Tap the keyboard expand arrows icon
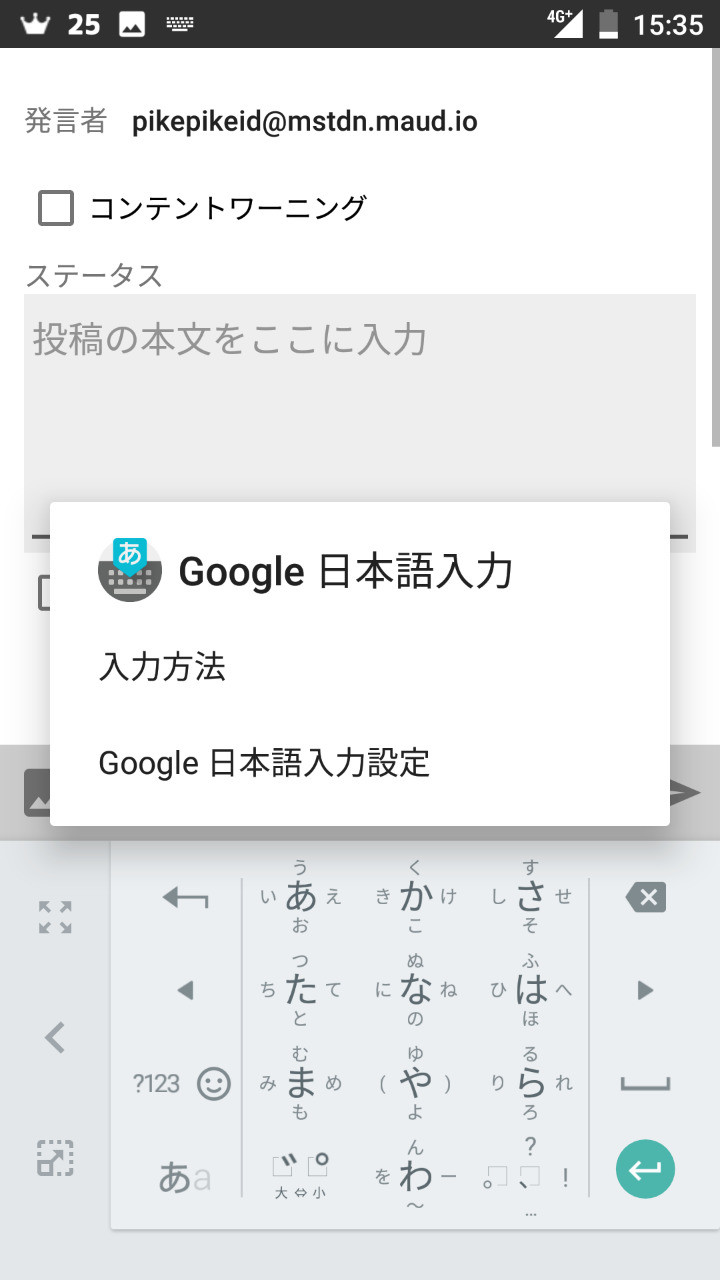Viewport: 720px width, 1280px height. point(55,917)
